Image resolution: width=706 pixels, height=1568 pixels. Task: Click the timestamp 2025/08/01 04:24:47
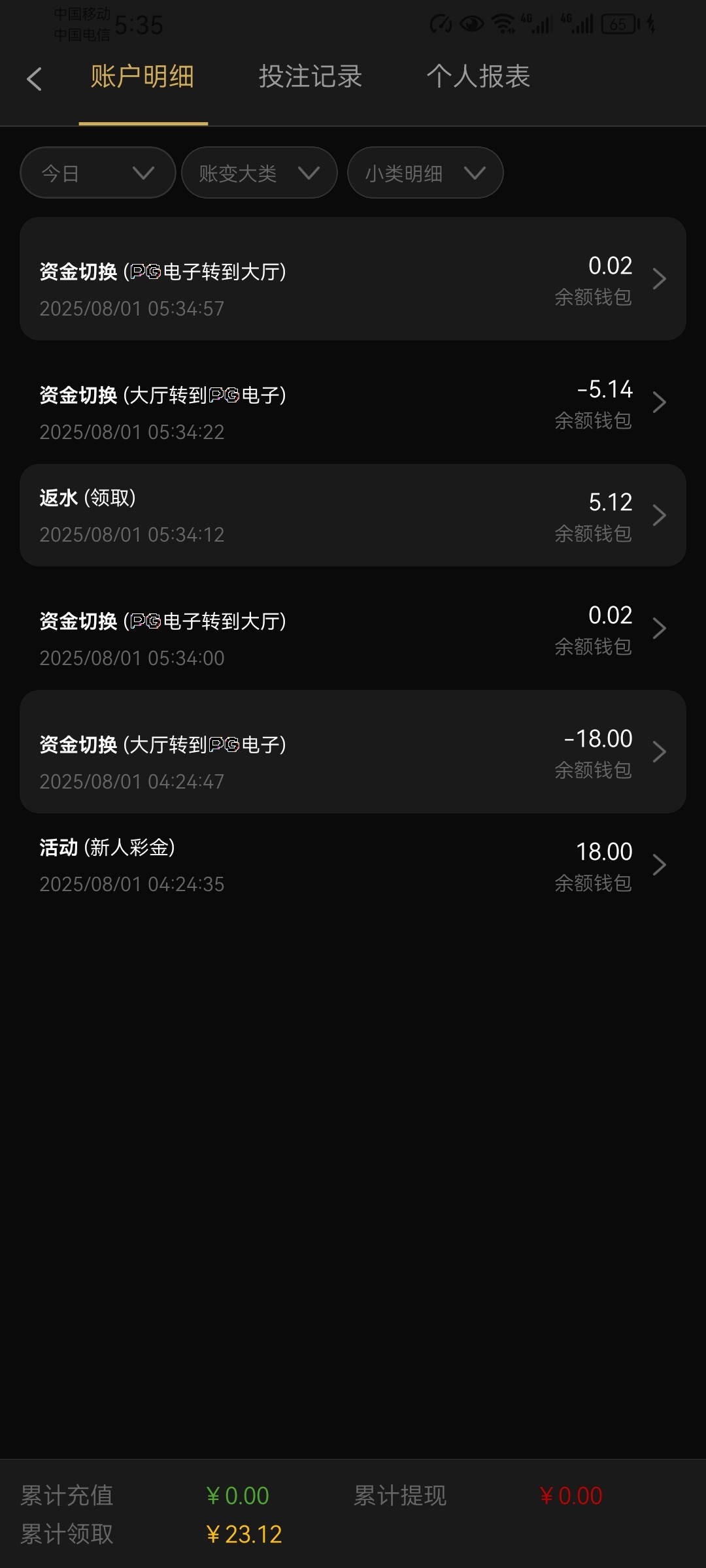point(131,781)
